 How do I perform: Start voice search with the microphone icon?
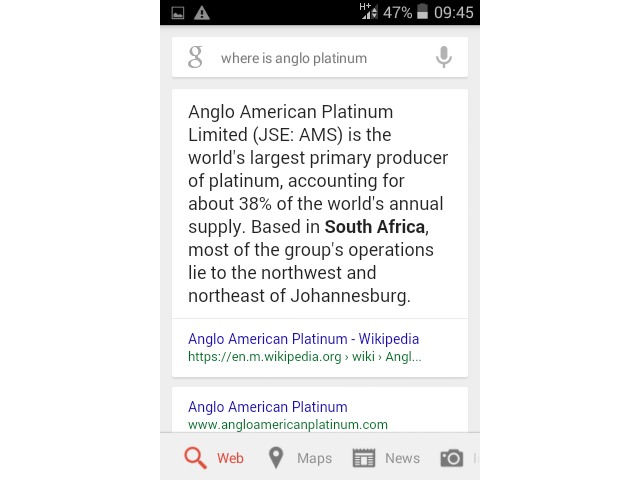(x=444, y=58)
